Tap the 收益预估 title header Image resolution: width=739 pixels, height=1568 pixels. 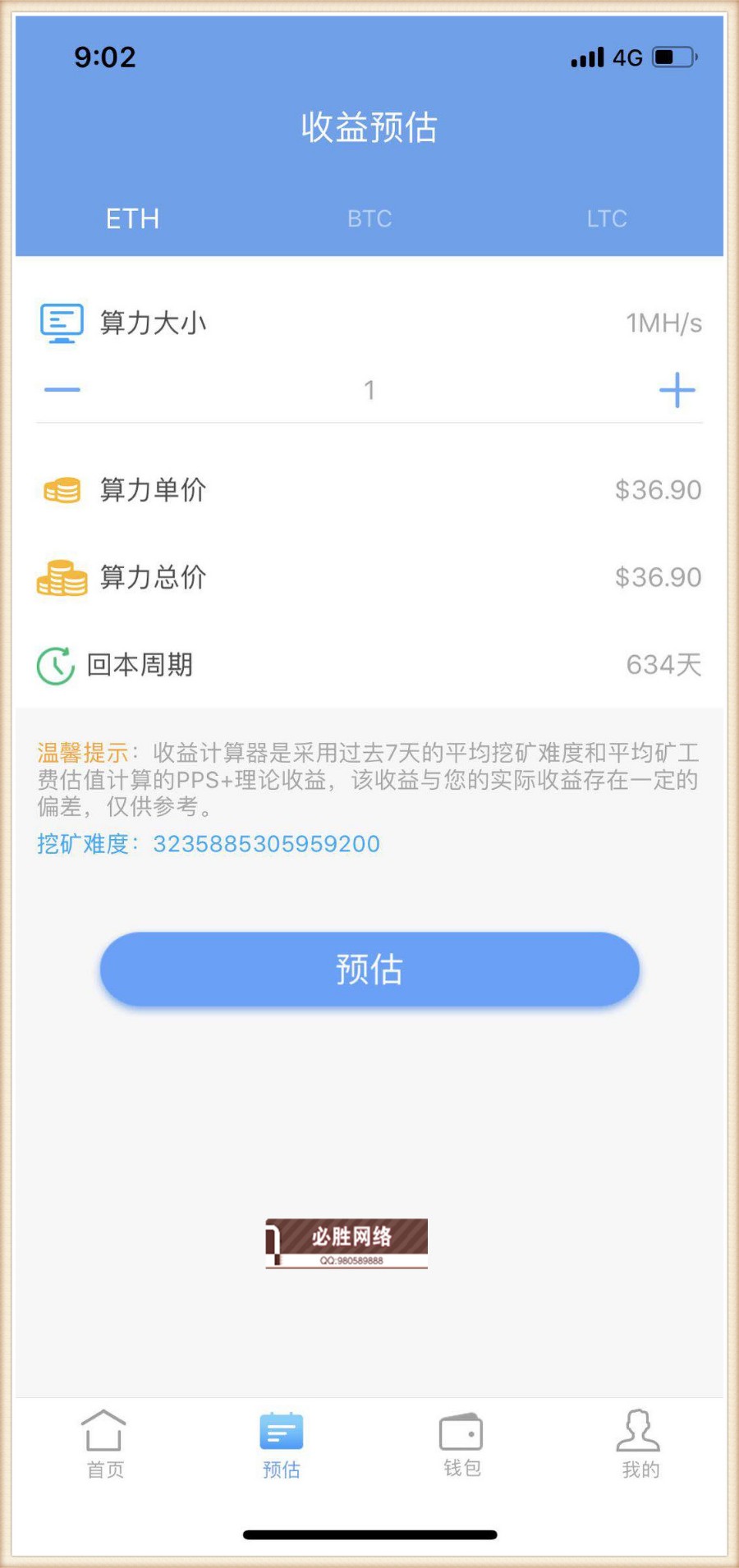point(369,128)
